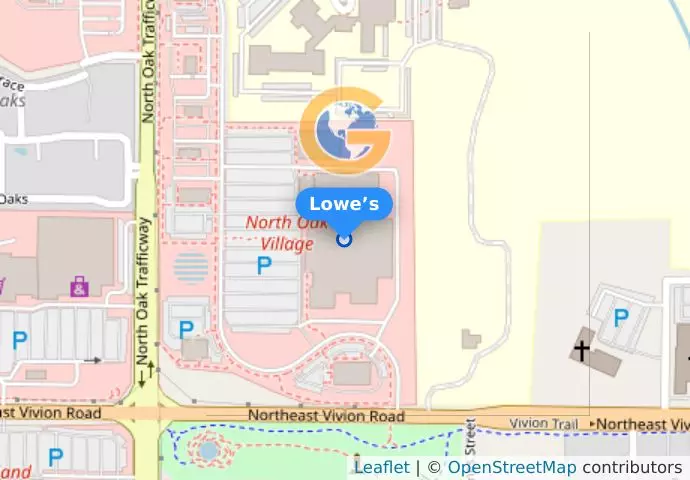Tap the Lowe's label popup
The width and height of the screenshot is (690, 480).
(344, 205)
